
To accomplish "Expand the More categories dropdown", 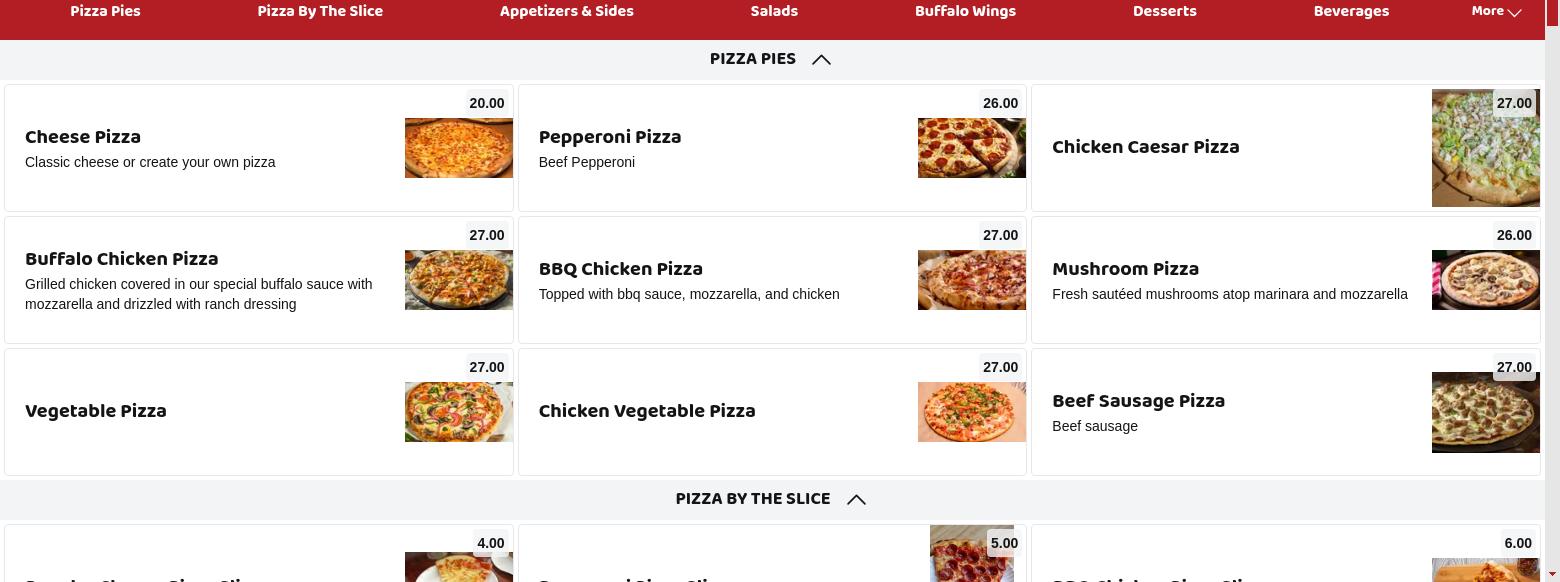I will [x=1495, y=11].
